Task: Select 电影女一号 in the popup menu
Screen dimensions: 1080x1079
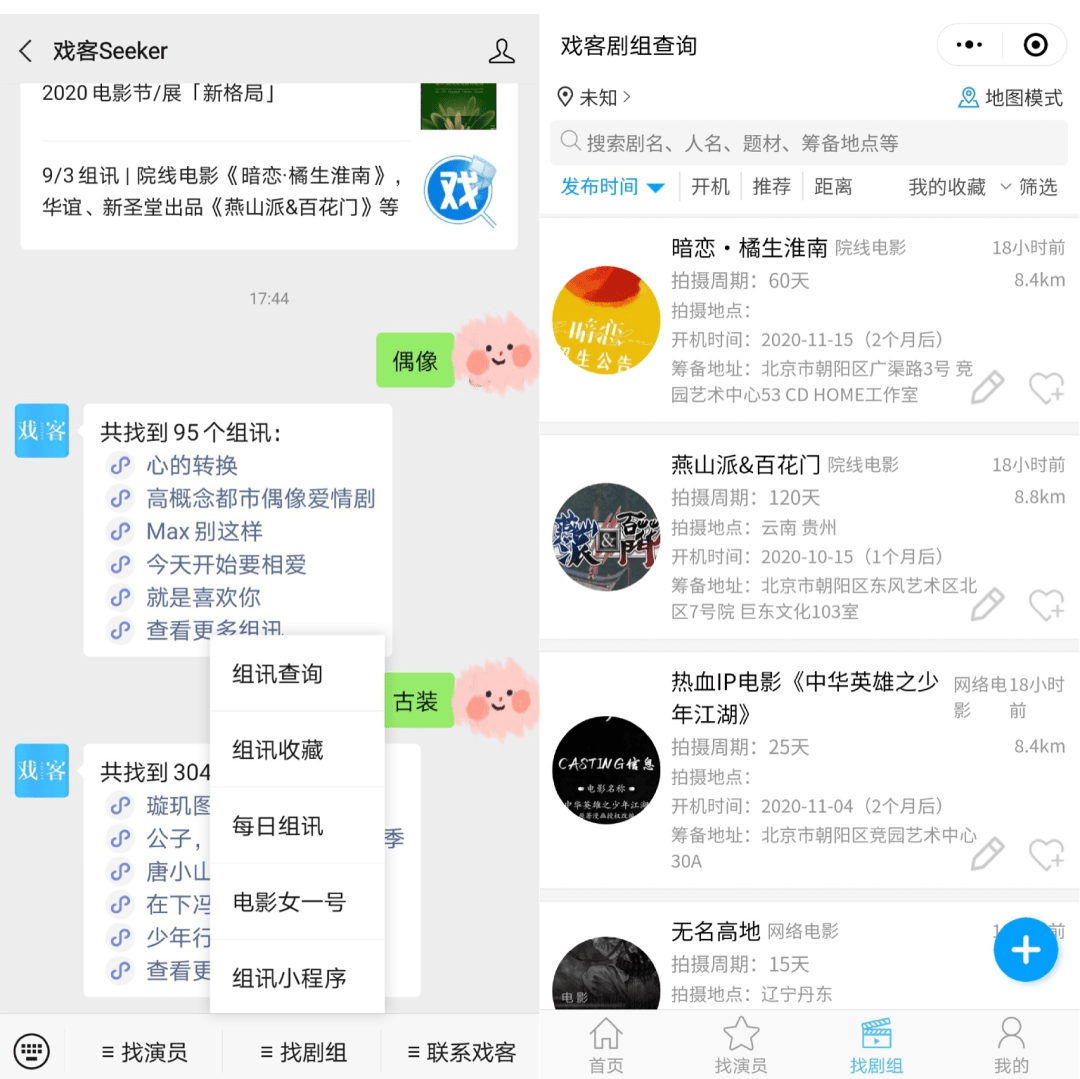Action: point(288,902)
